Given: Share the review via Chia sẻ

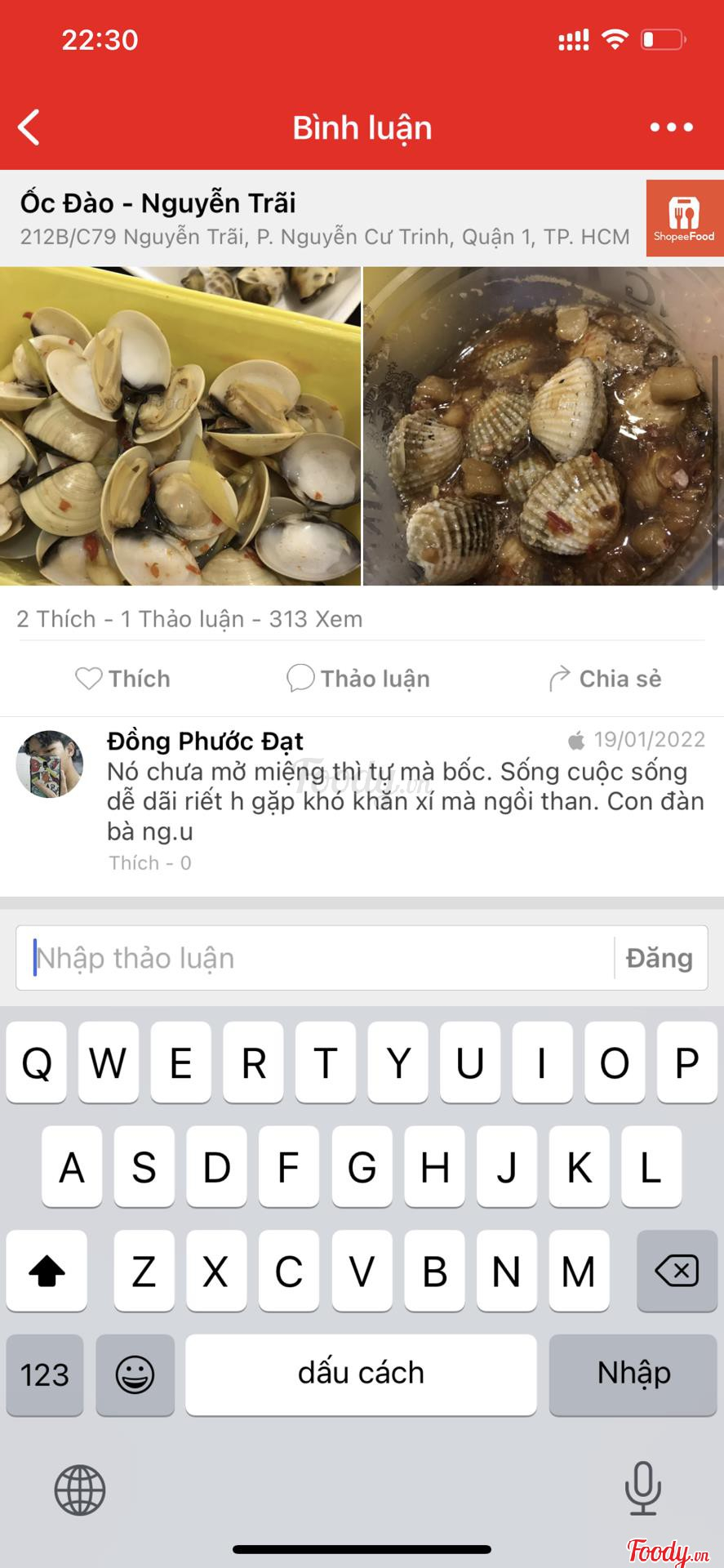Looking at the screenshot, I should [606, 679].
